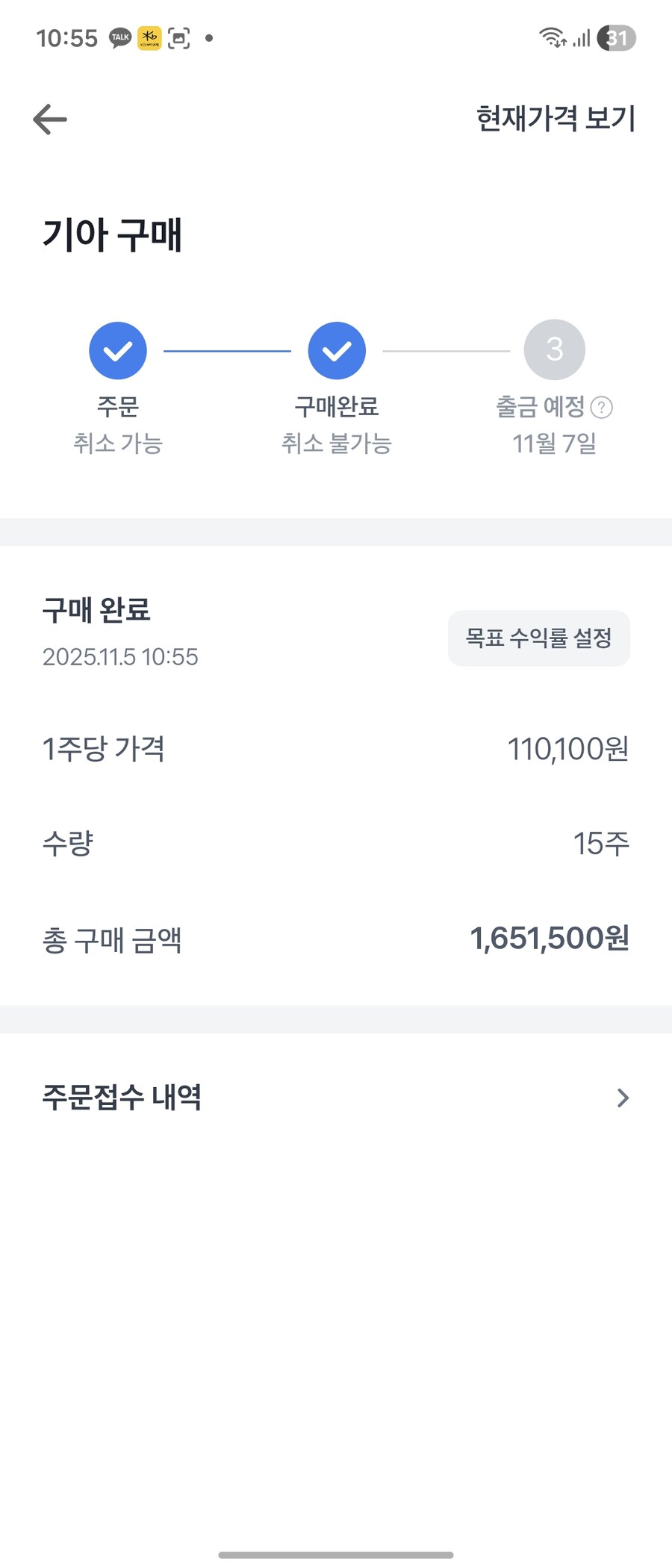
Task: Tap the 목표 수익률 설정 button
Action: coord(538,638)
